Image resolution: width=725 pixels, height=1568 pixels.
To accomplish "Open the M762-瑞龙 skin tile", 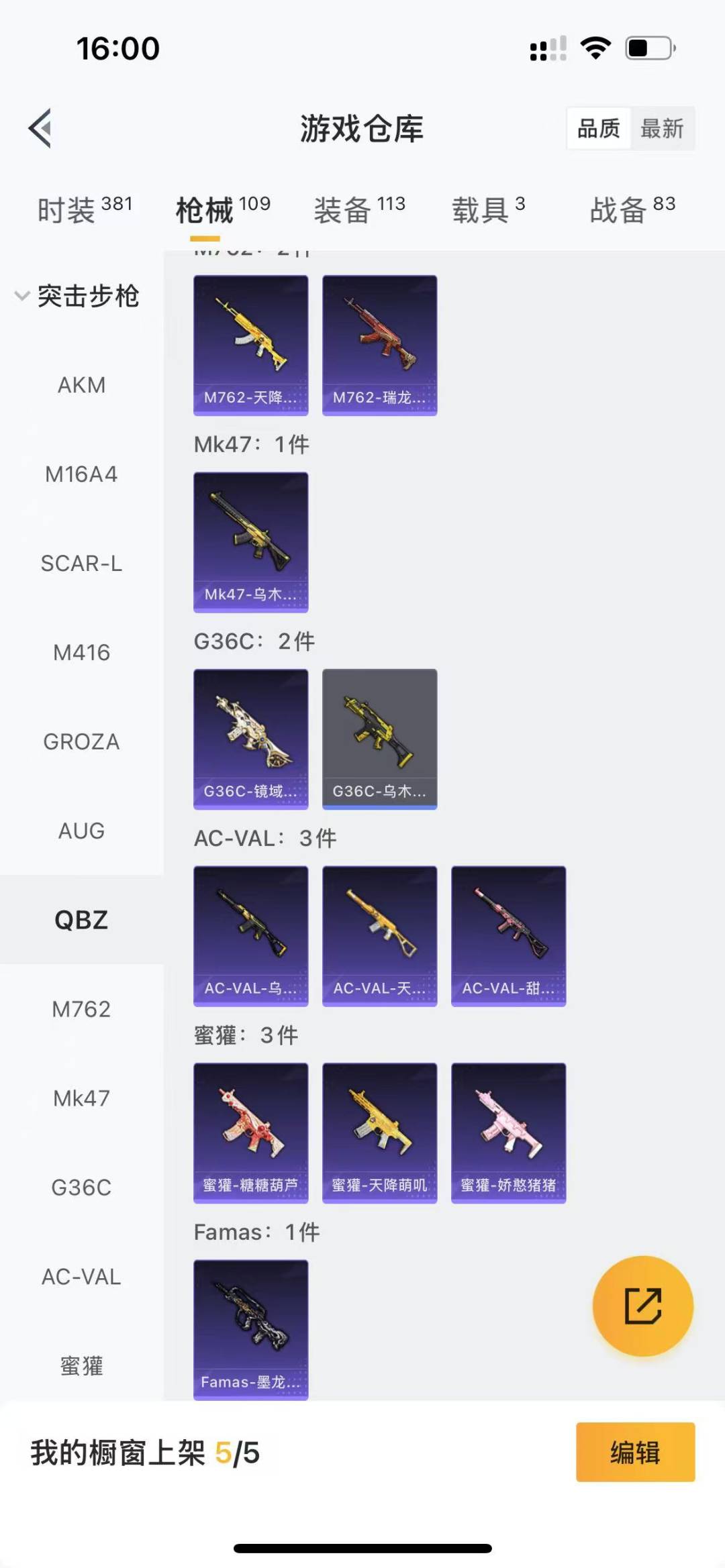I will (x=379, y=345).
